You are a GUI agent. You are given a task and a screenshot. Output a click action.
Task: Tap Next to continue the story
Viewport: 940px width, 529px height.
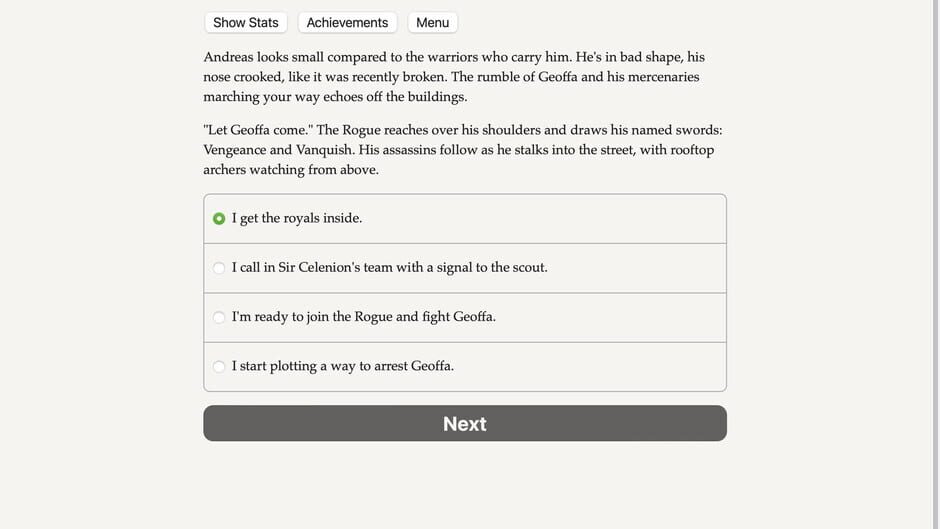(x=464, y=423)
